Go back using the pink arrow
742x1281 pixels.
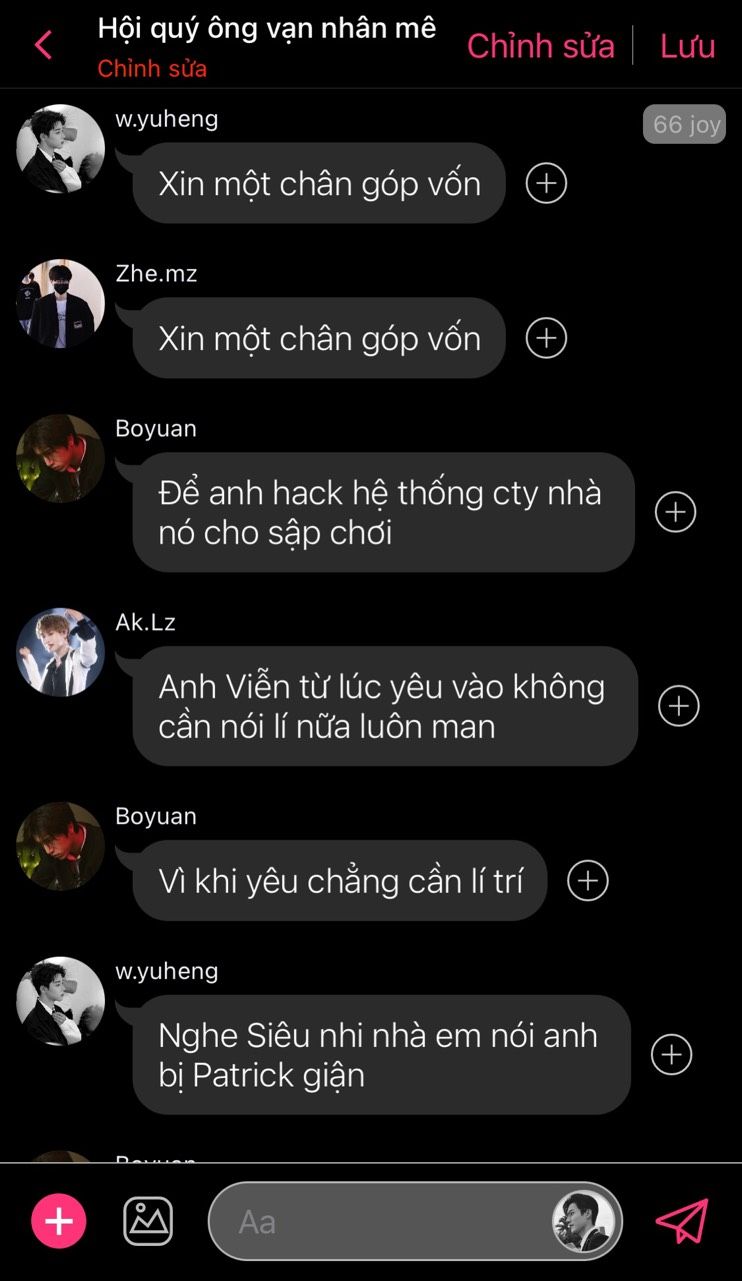coord(43,45)
